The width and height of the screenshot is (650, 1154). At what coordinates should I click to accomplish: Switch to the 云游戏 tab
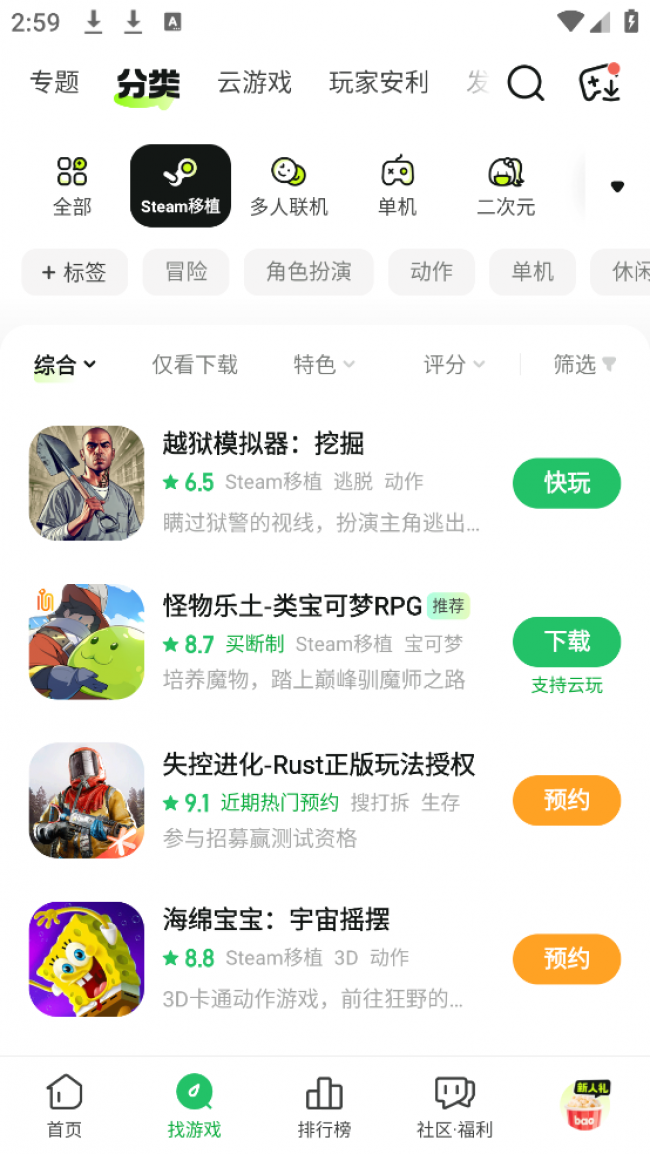point(255,83)
